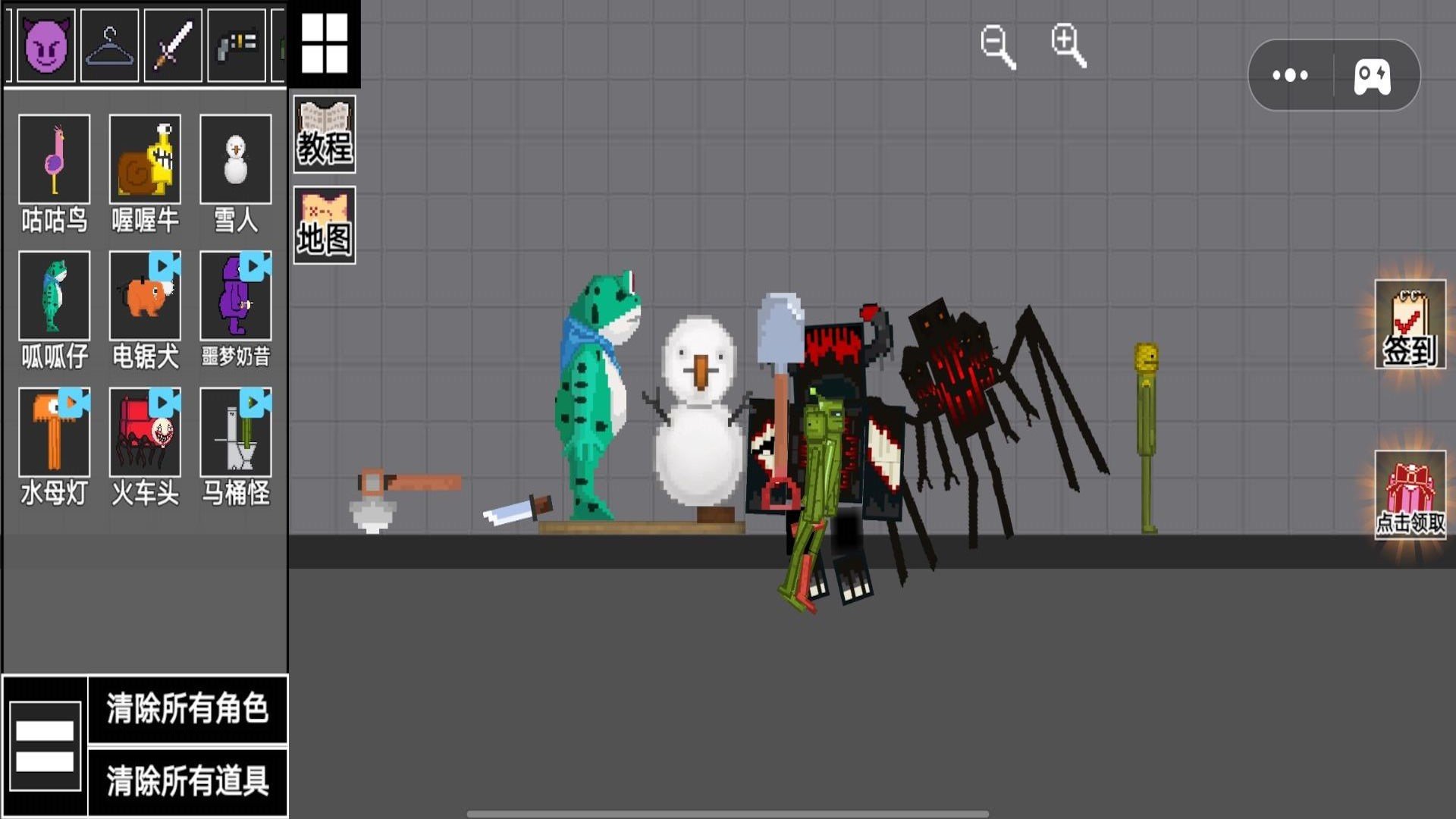The height and width of the screenshot is (819, 1456).
Task: Open the sword melee weapons category
Action: (x=173, y=45)
